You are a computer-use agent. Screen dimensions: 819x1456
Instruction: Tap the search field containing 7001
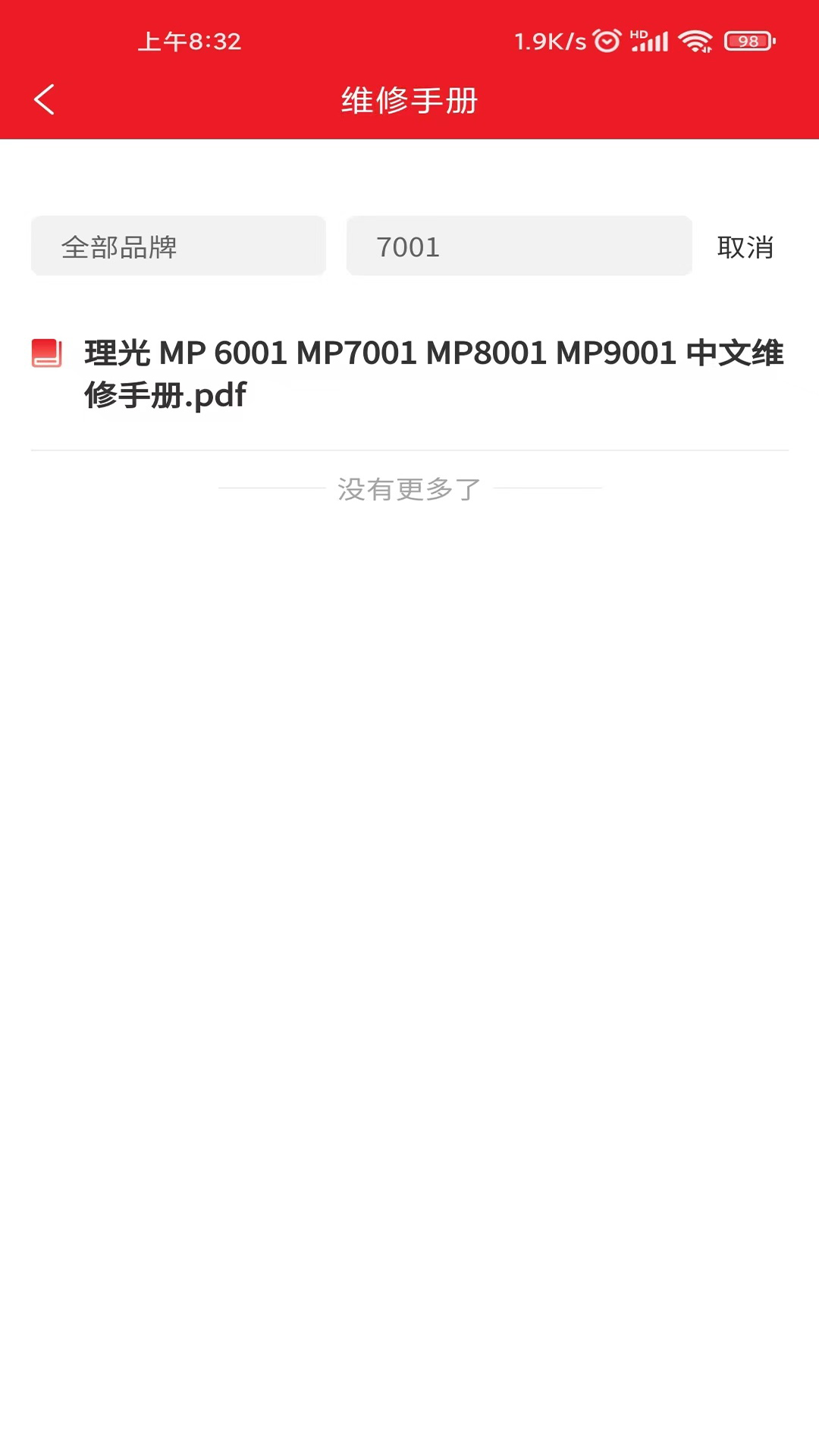[519, 246]
